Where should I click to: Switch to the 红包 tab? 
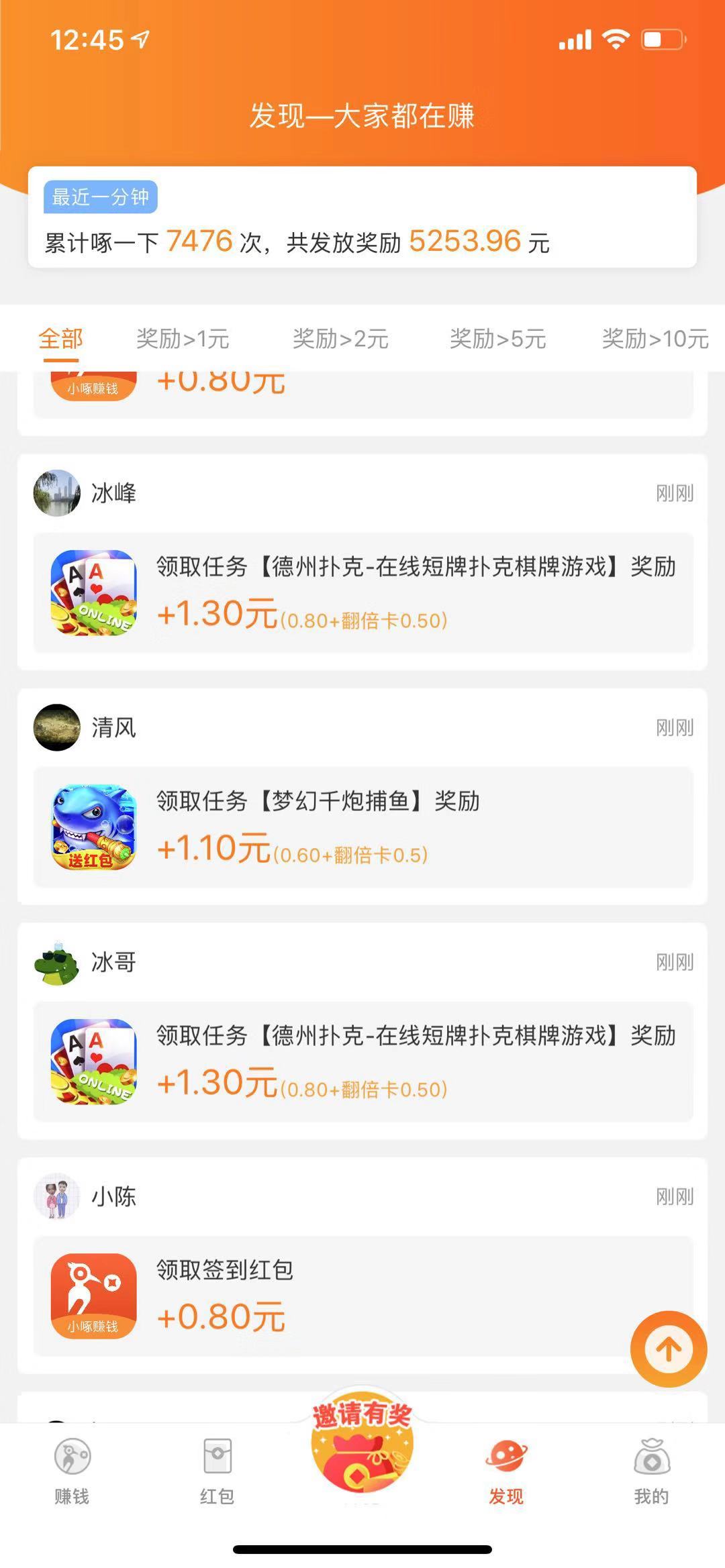point(217,1471)
